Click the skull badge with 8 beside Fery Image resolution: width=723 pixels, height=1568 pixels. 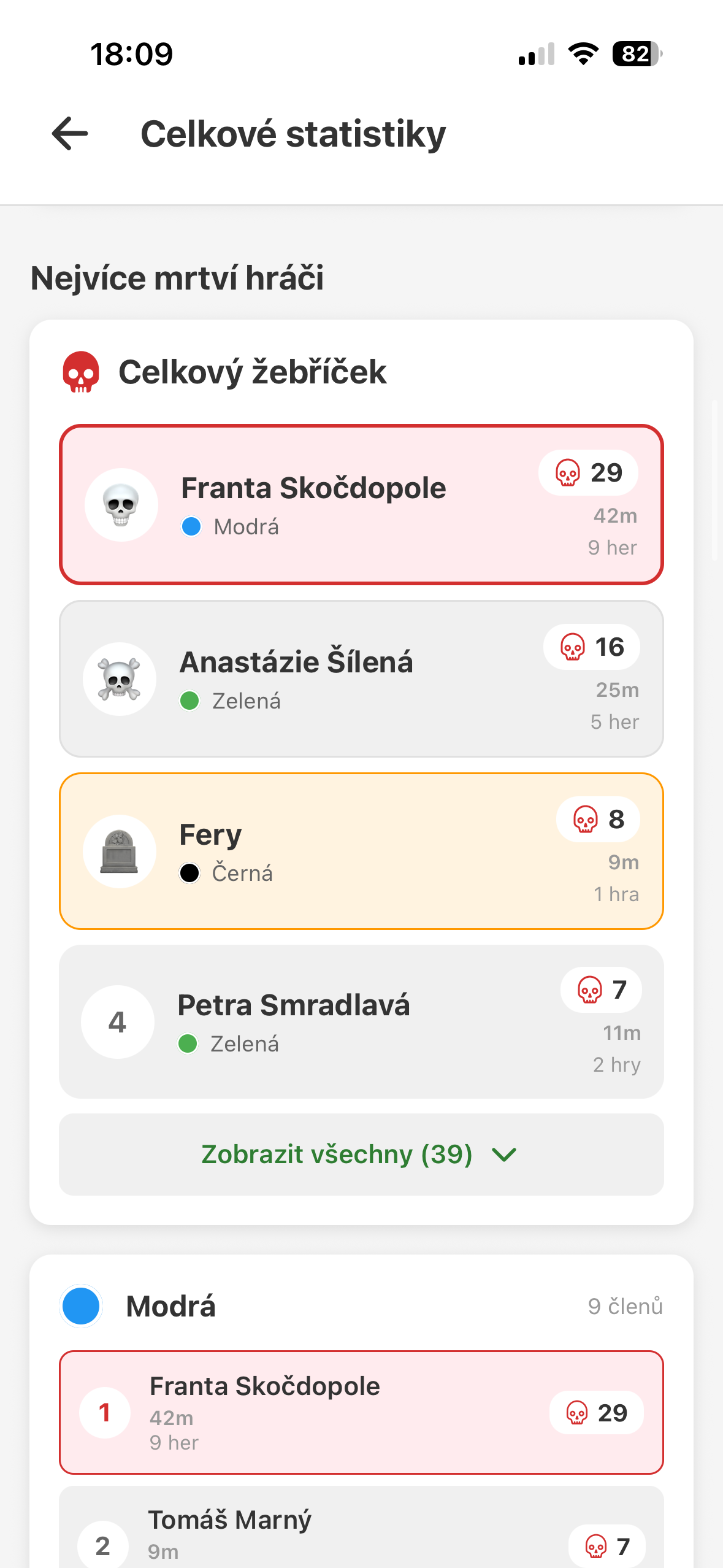click(597, 819)
